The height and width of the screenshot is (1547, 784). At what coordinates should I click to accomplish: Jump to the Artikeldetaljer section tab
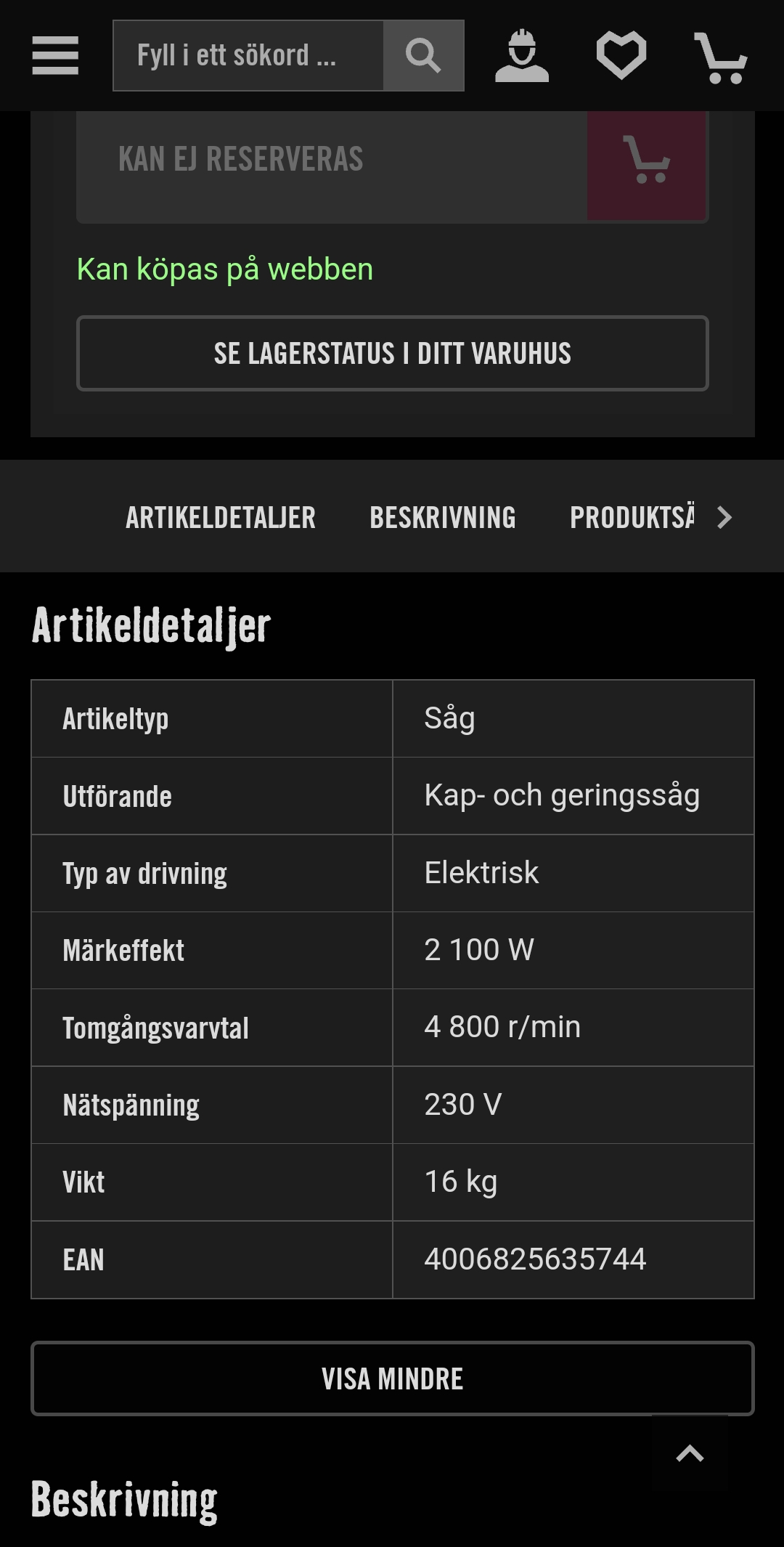221,518
